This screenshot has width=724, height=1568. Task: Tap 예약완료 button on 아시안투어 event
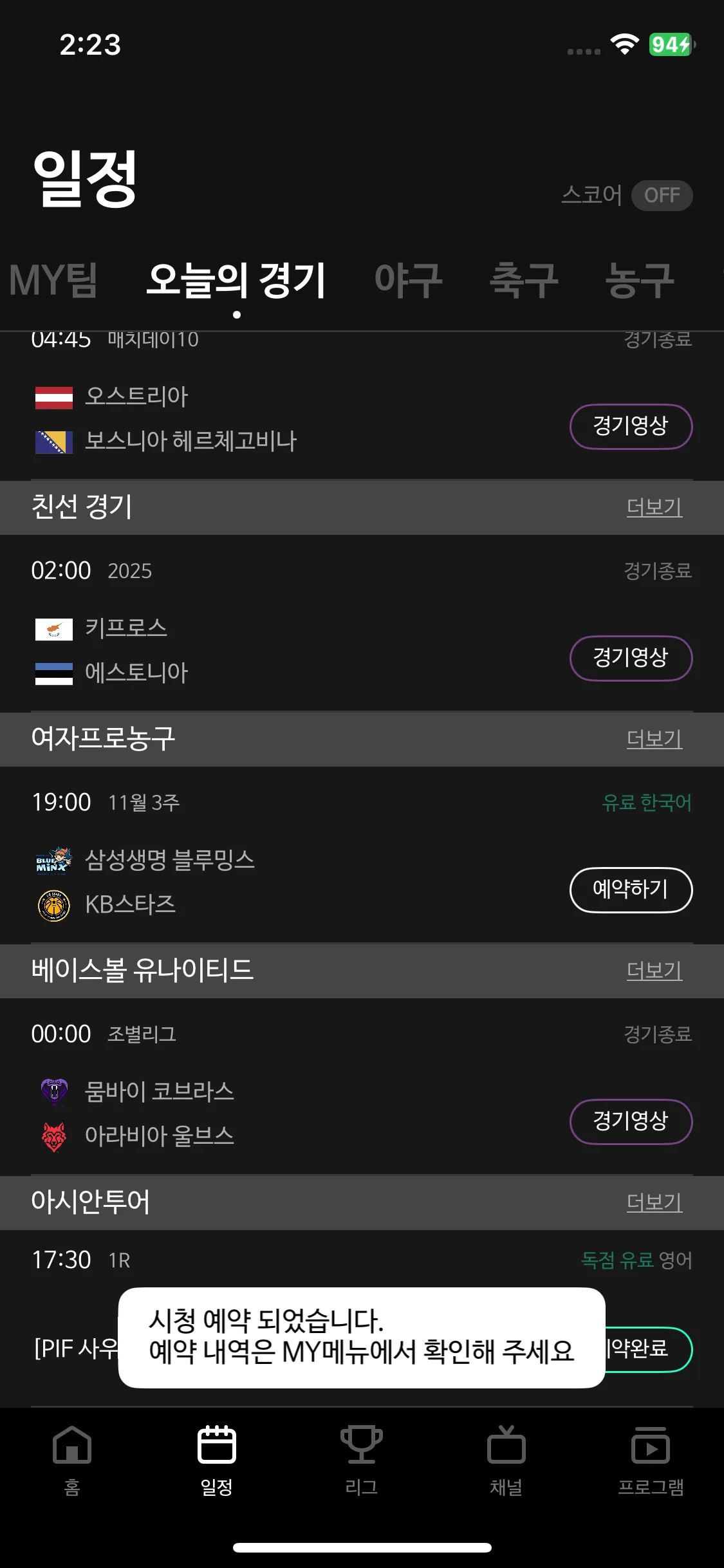[x=650, y=1349]
